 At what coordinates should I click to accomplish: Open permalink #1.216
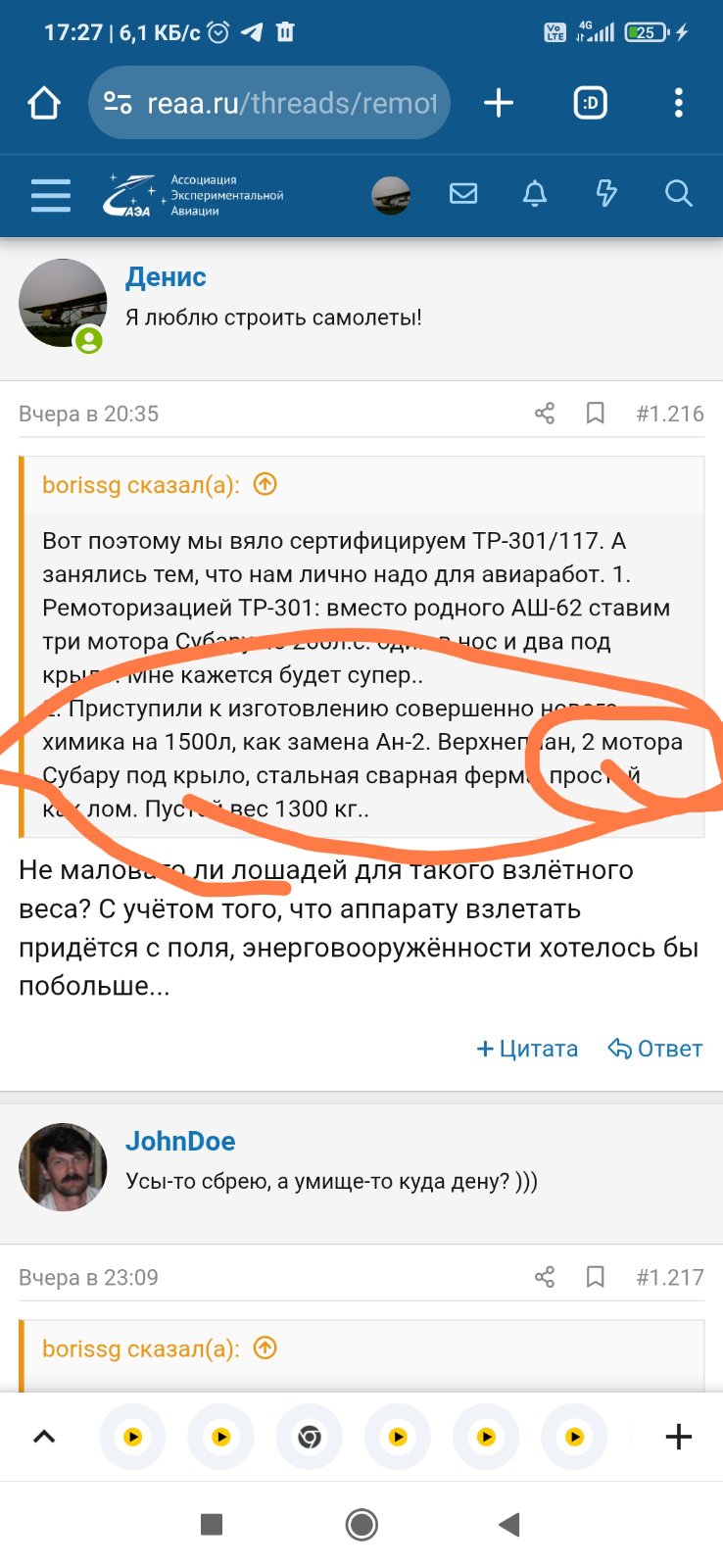point(670,414)
